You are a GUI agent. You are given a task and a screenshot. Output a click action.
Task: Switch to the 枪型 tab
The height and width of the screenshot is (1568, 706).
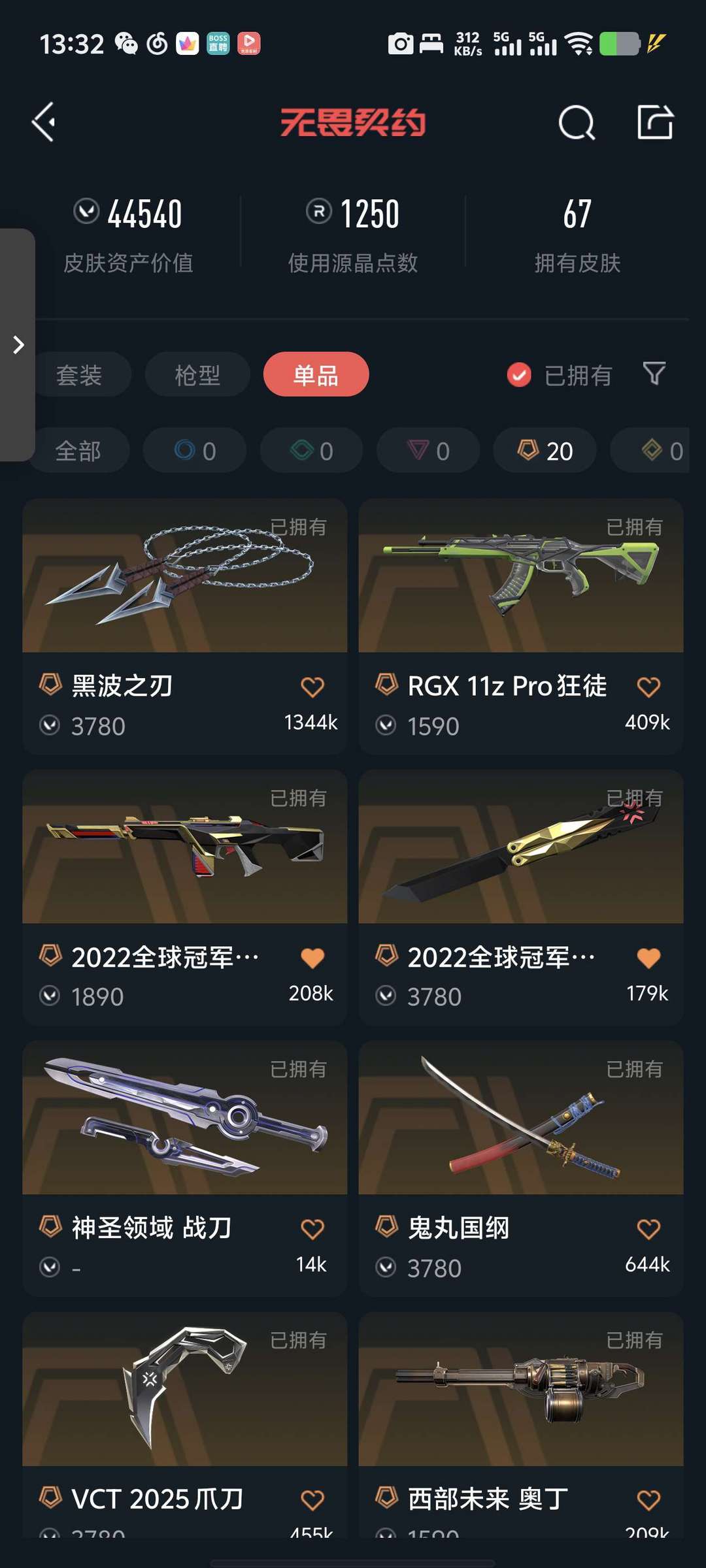(x=197, y=375)
